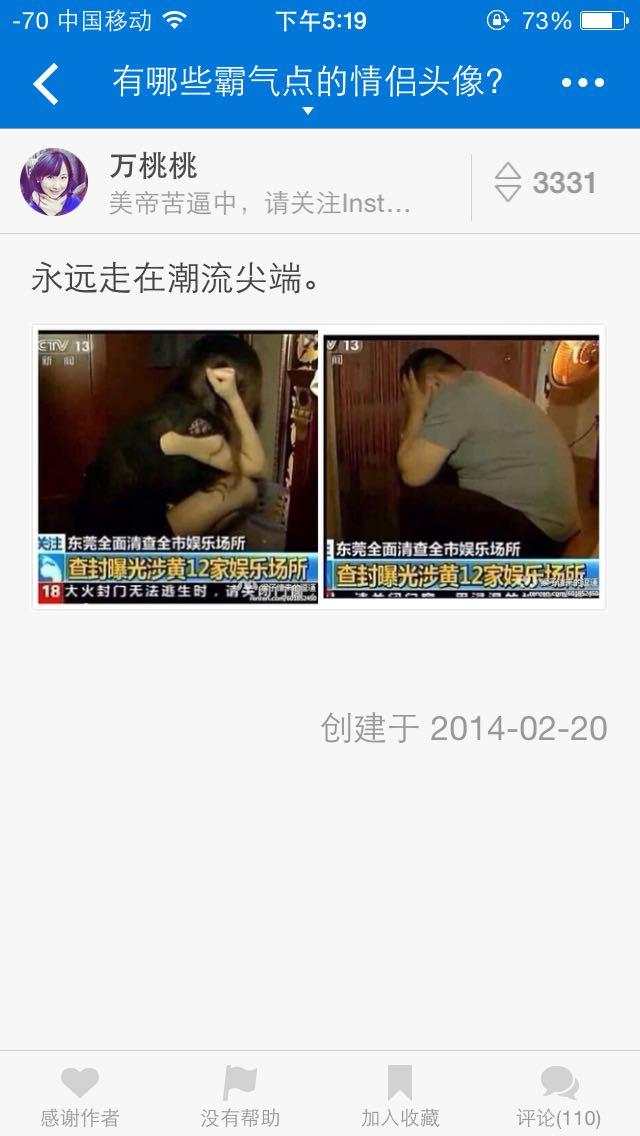View the right news screenshot image
The image size is (640, 1136).
(461, 467)
